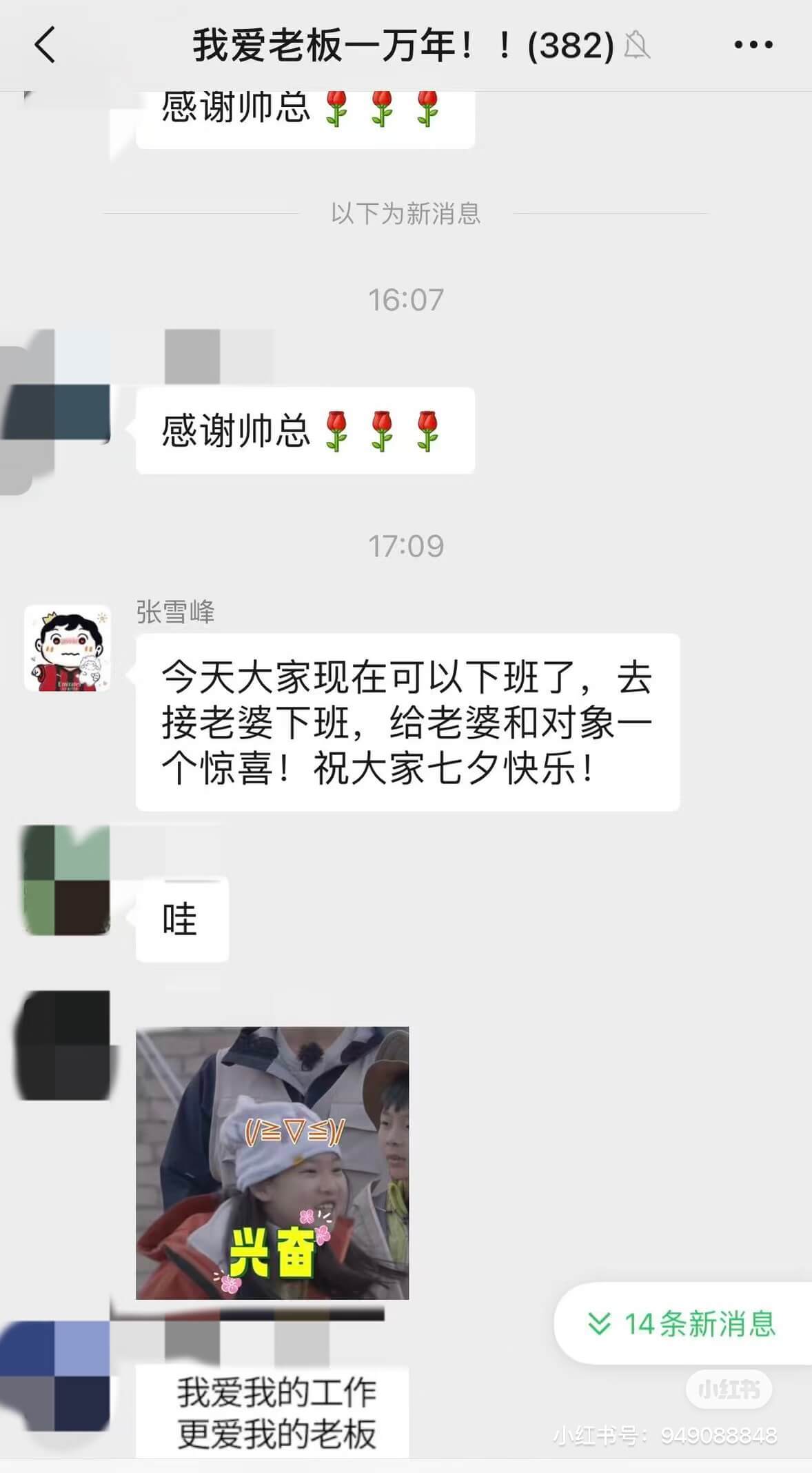Open the group chat's three-dot menu

pos(753,46)
